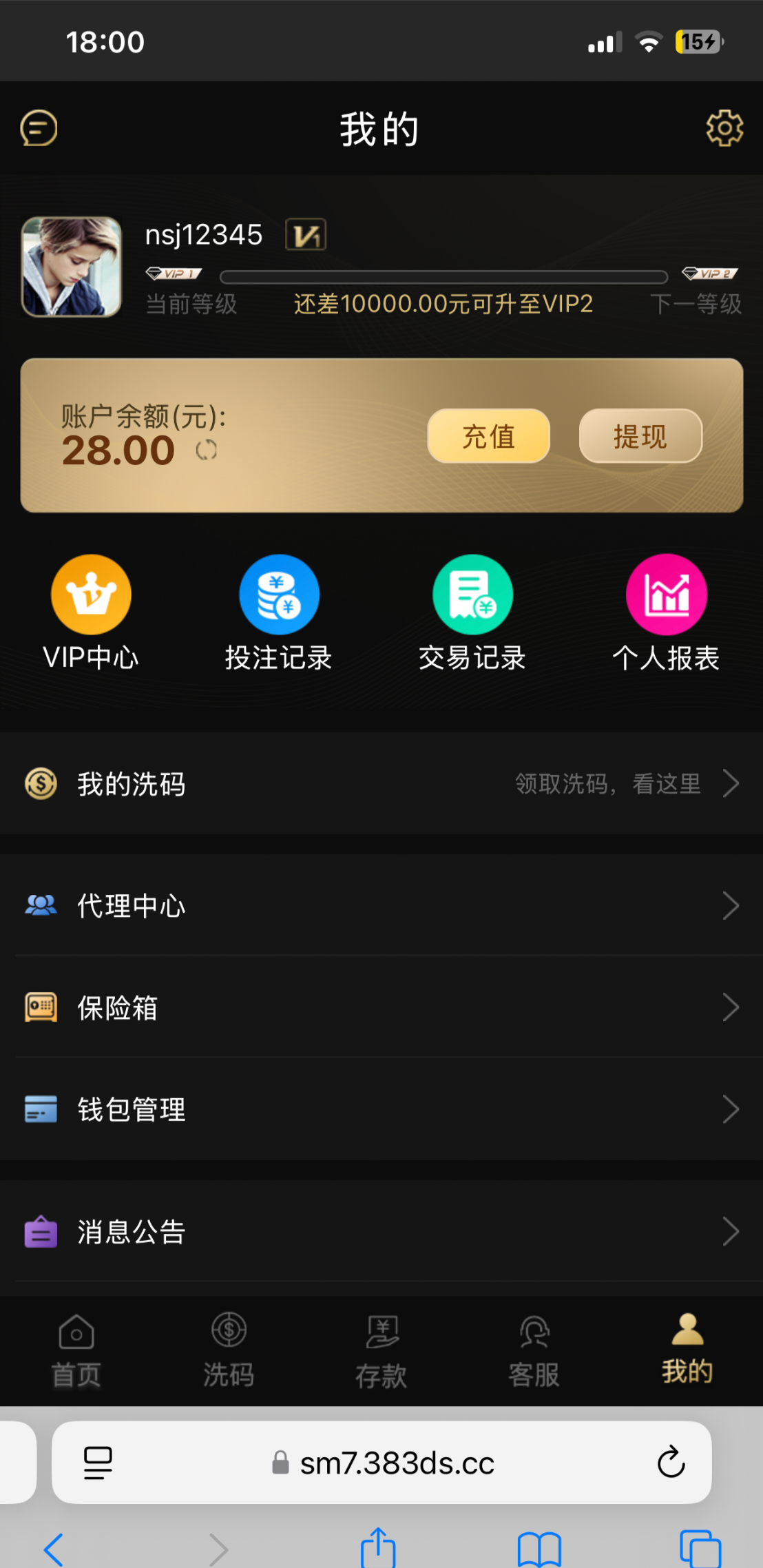763x1568 pixels.
Task: Switch to the 洗码 tab
Action: pyautogui.click(x=229, y=1350)
